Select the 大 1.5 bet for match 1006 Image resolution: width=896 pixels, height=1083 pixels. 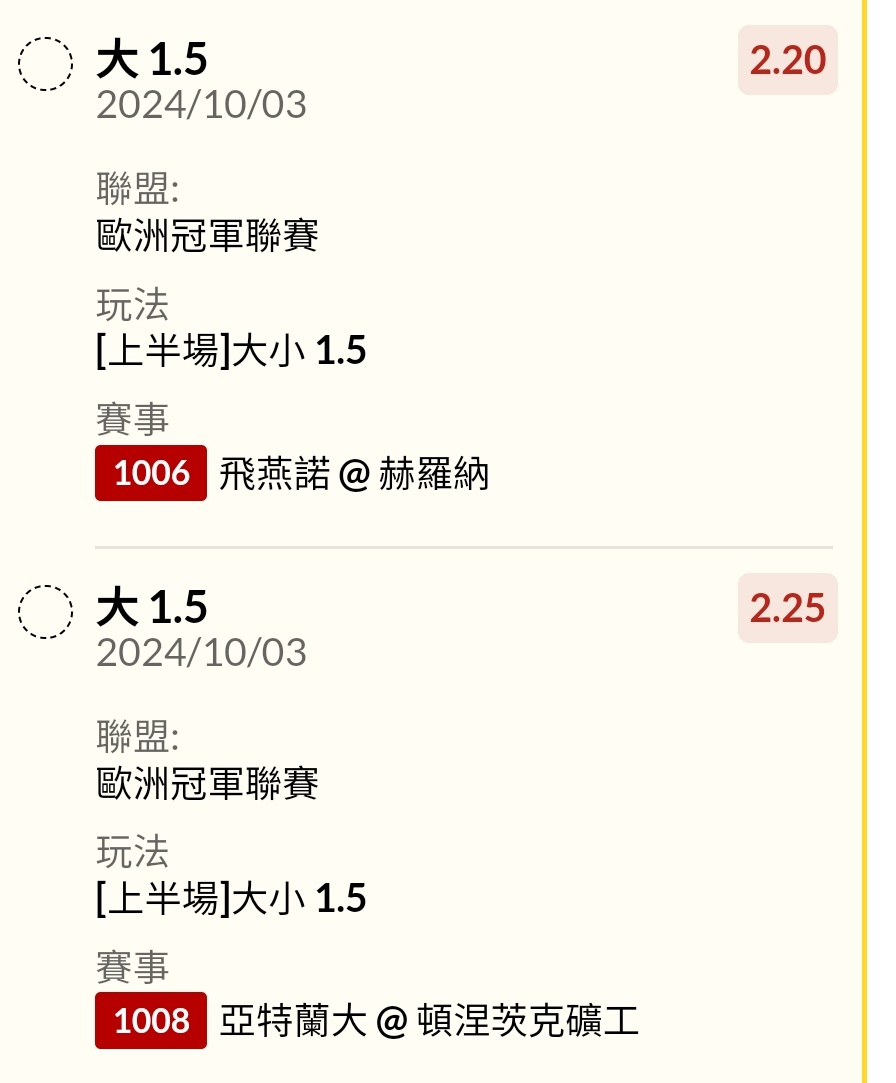click(x=46, y=65)
